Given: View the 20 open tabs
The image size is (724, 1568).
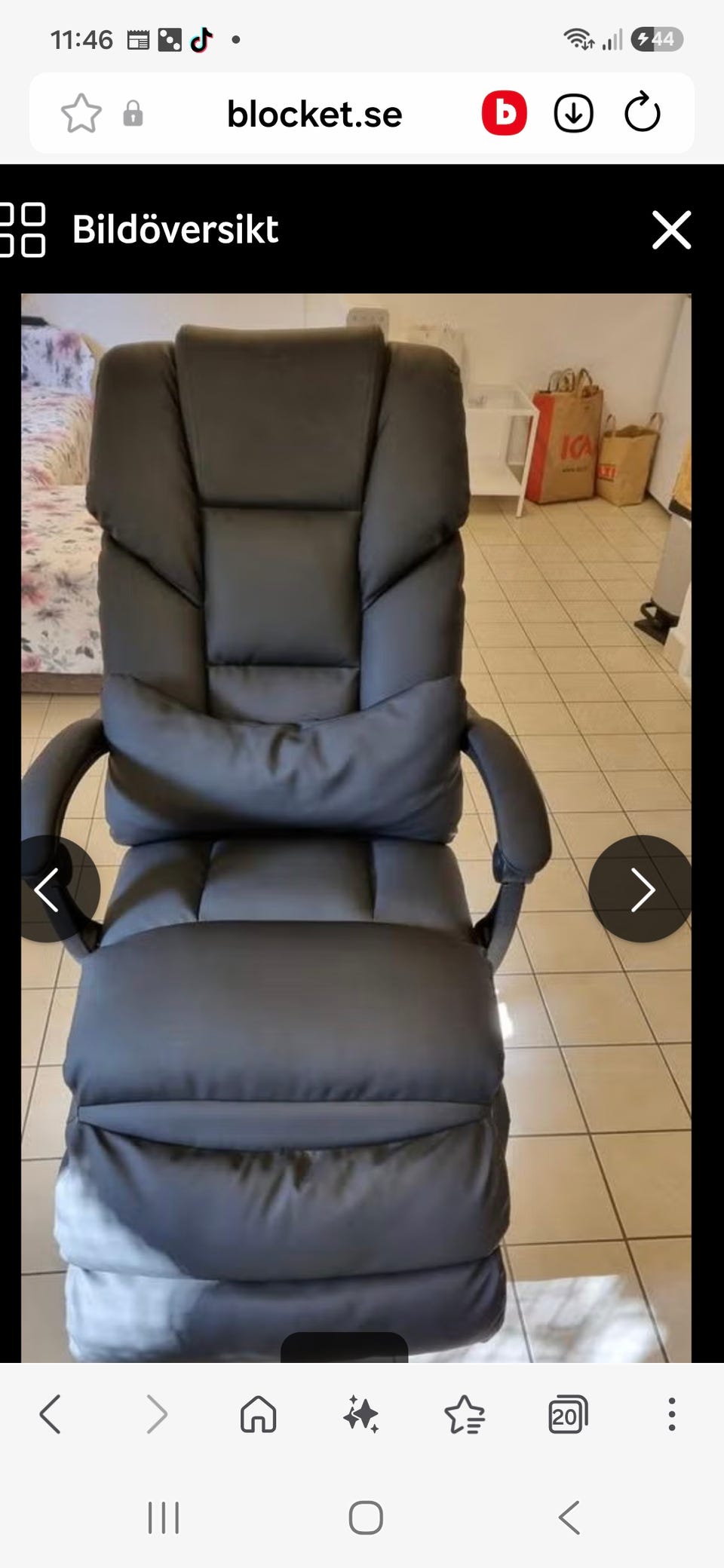Looking at the screenshot, I should coord(568,1414).
